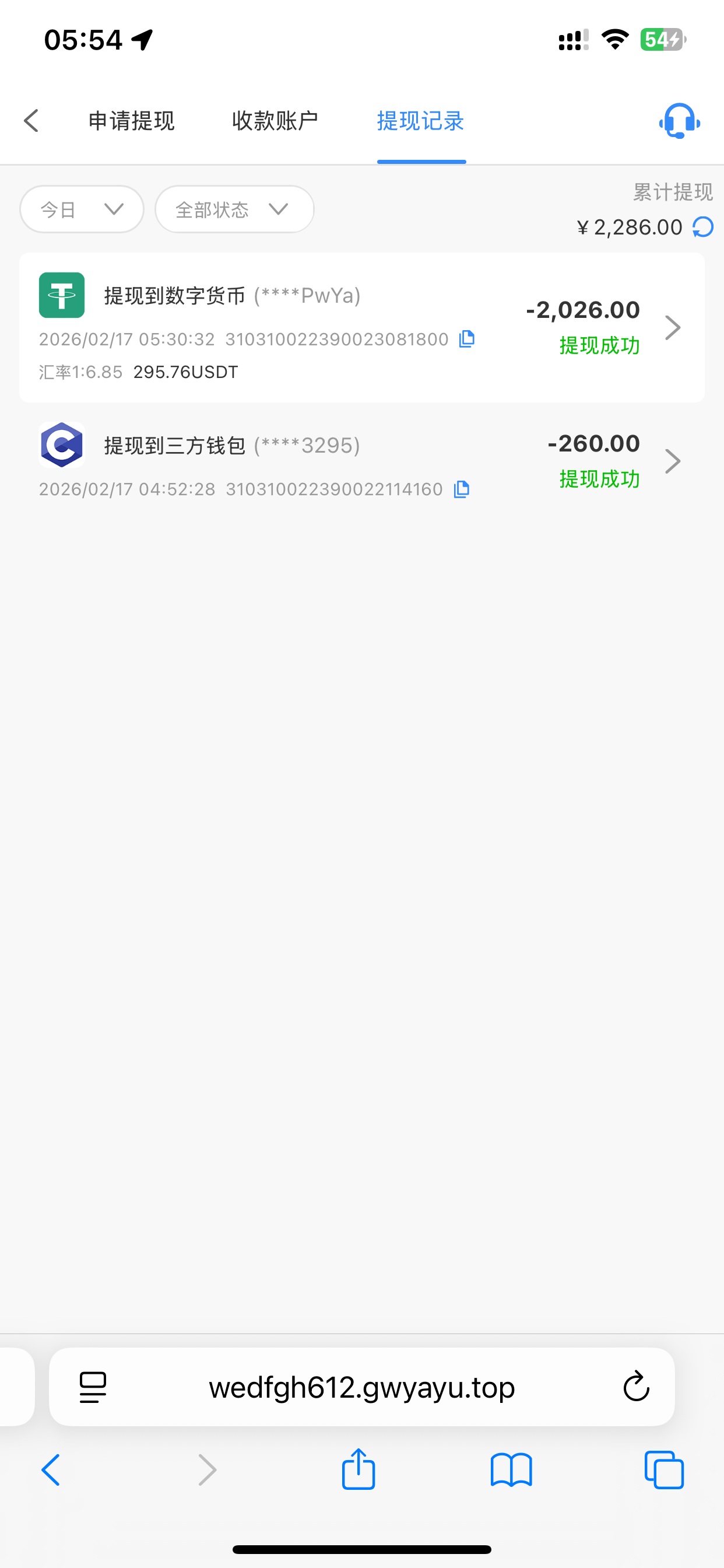This screenshot has height=1568, width=724.
Task: View the 提现到三方钱包 withdrawal details
Action: (x=361, y=461)
